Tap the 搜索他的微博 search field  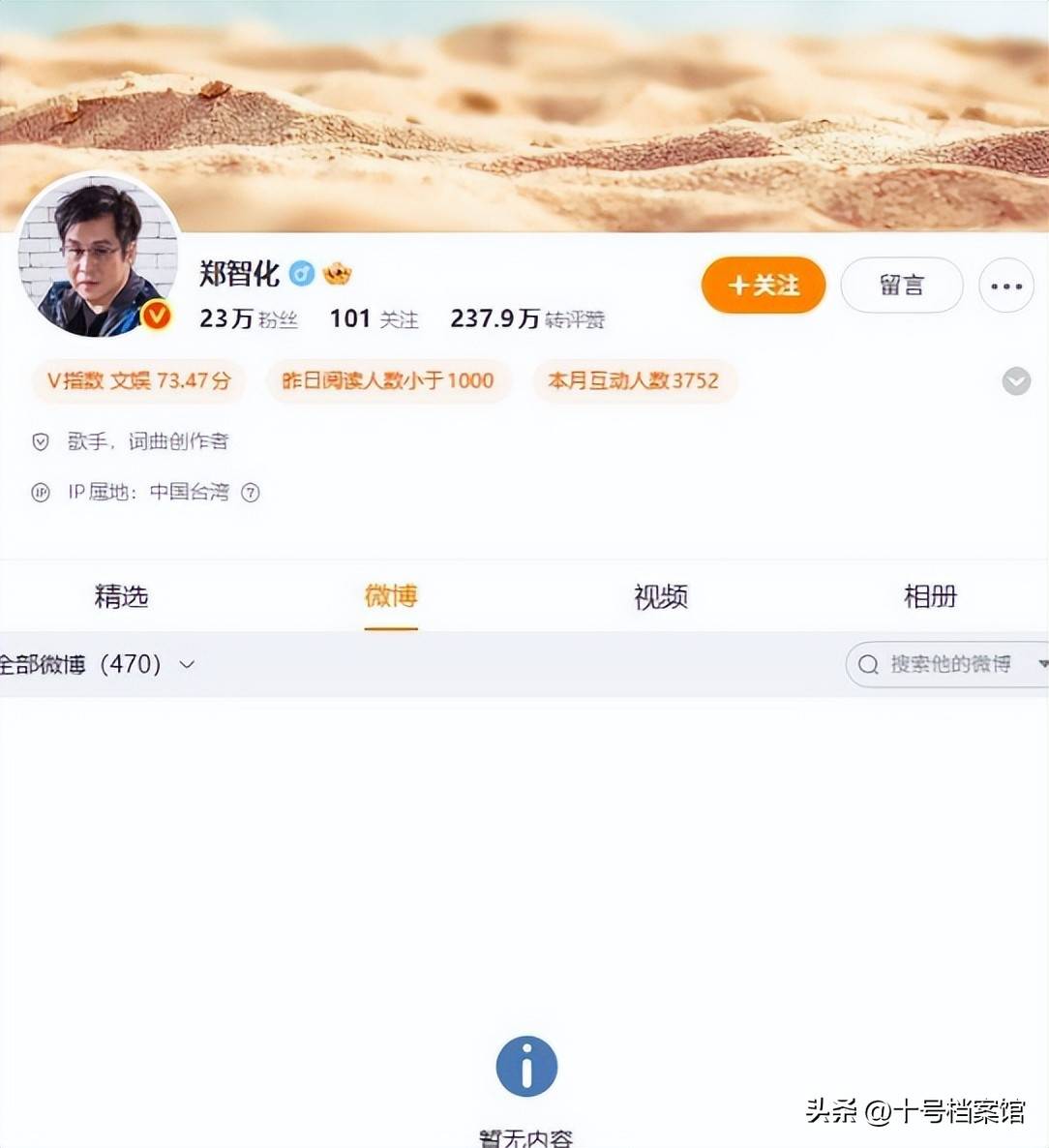(x=948, y=664)
